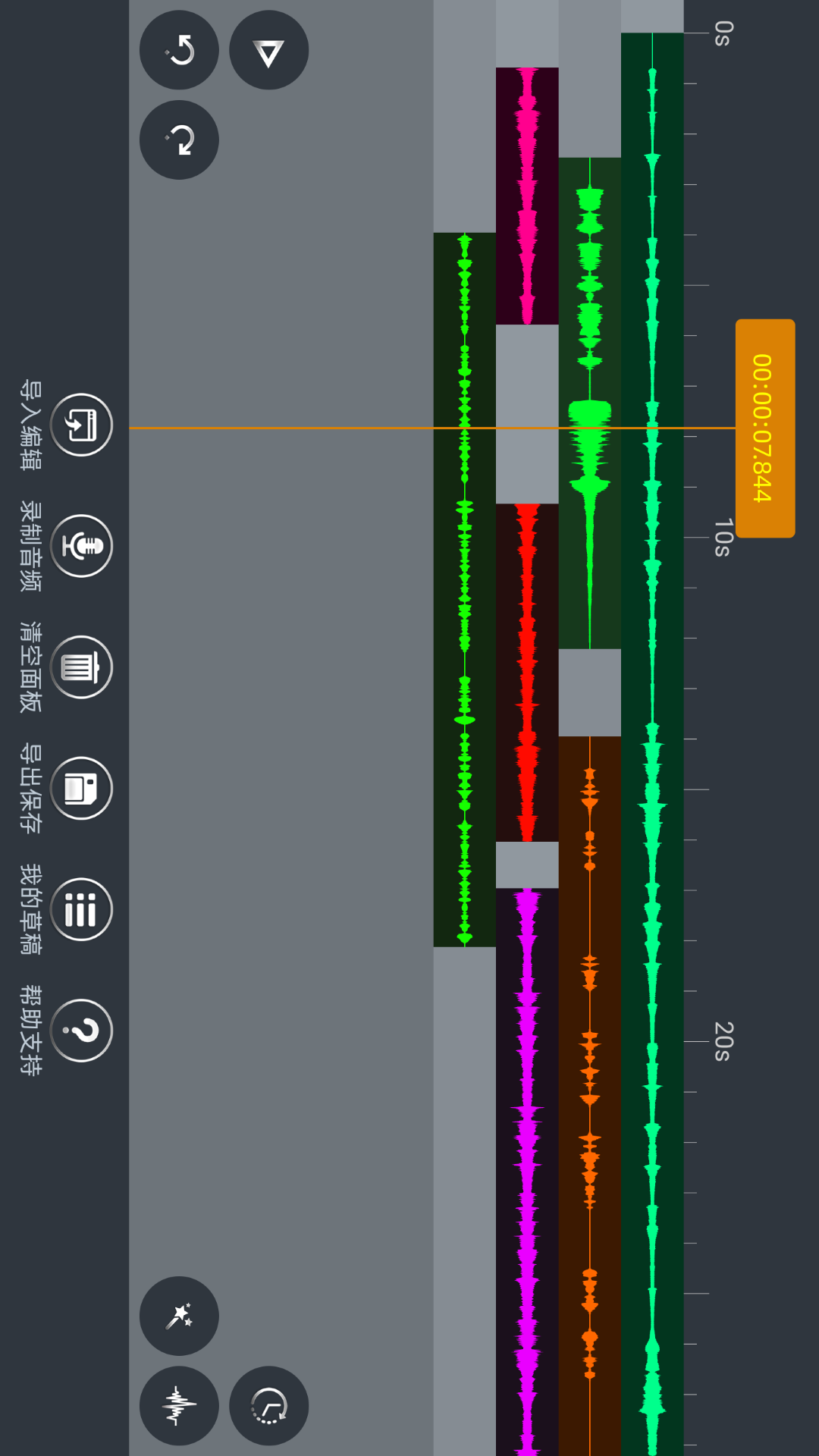
Task: Open 导出保存 export option
Action: pyautogui.click(x=81, y=789)
